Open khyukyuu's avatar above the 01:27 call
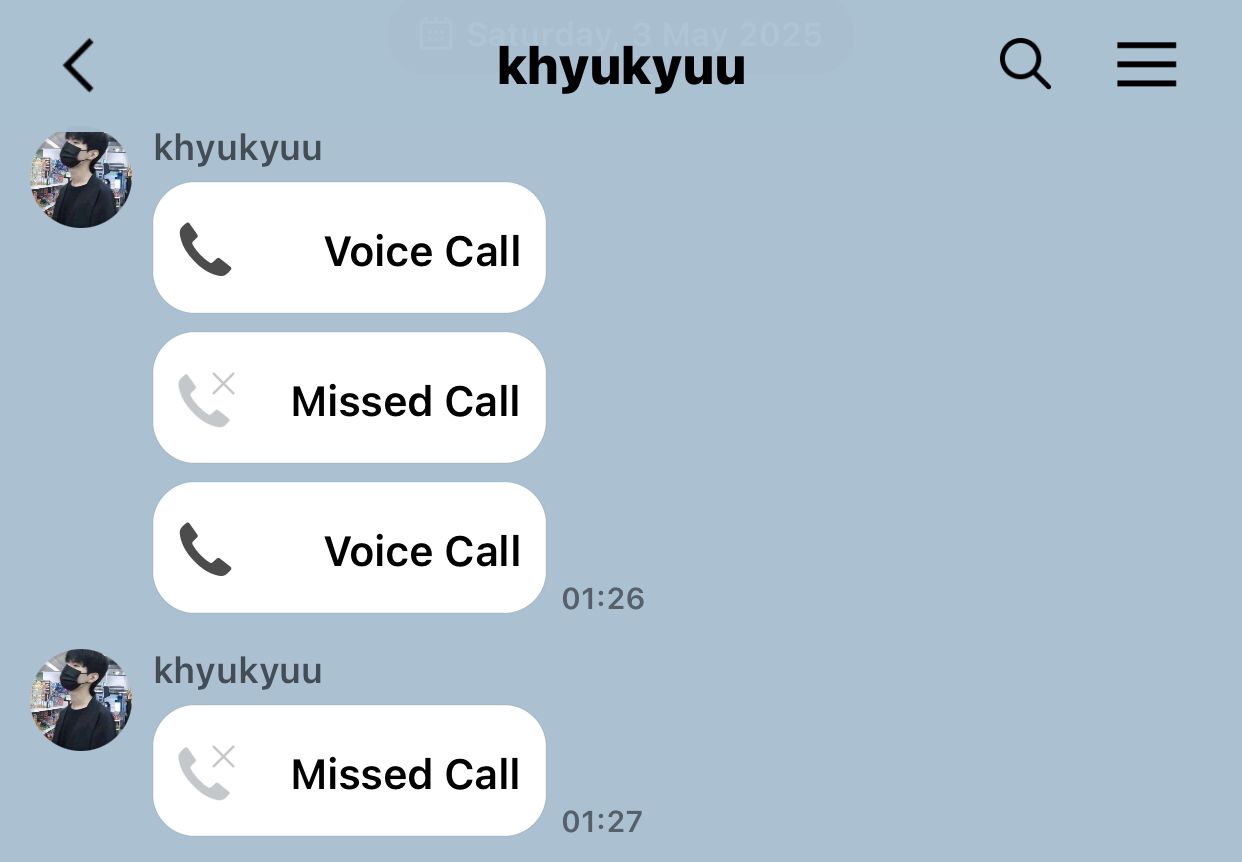Image resolution: width=1242 pixels, height=862 pixels. pos(81,700)
